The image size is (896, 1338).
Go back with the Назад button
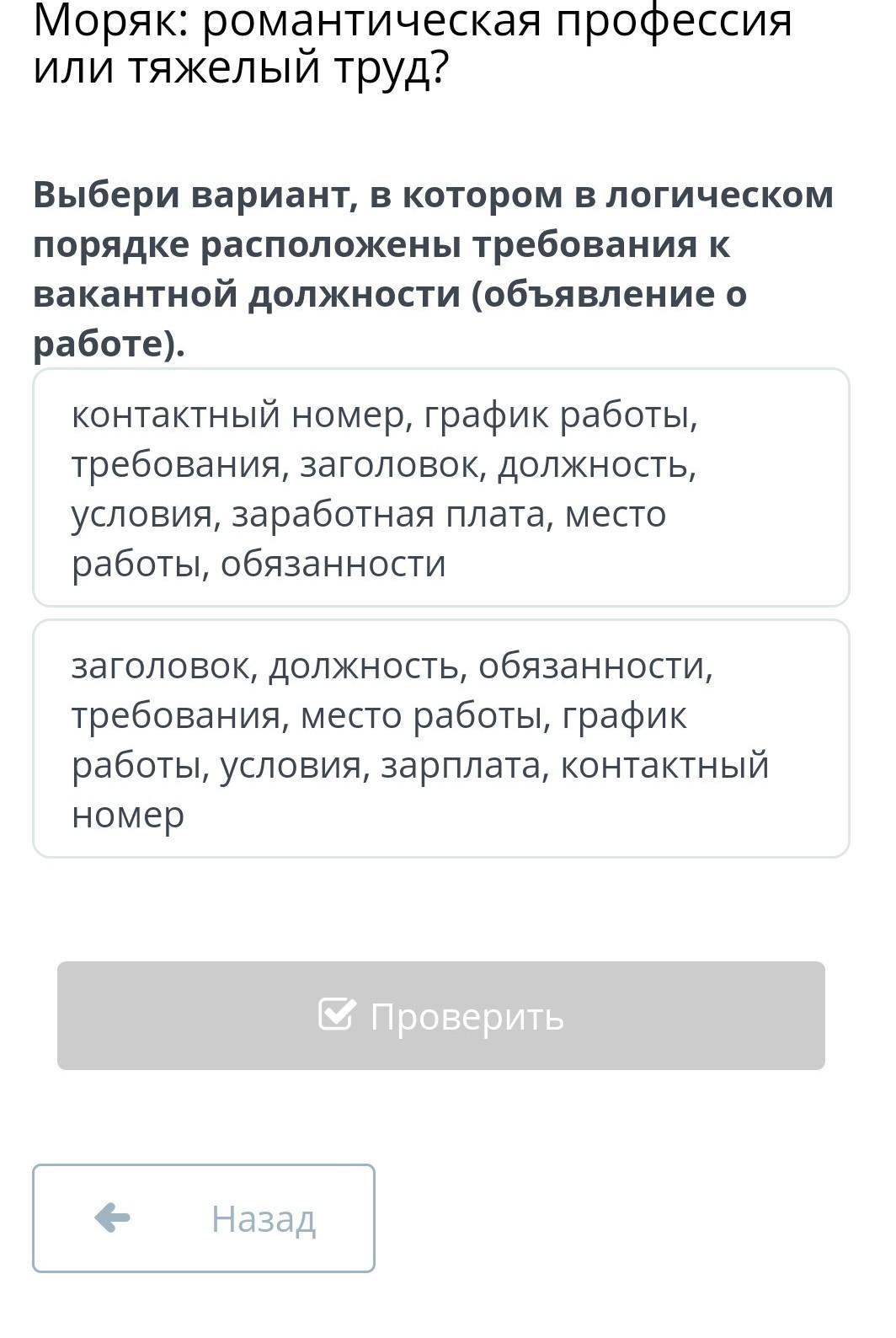[x=204, y=1218]
